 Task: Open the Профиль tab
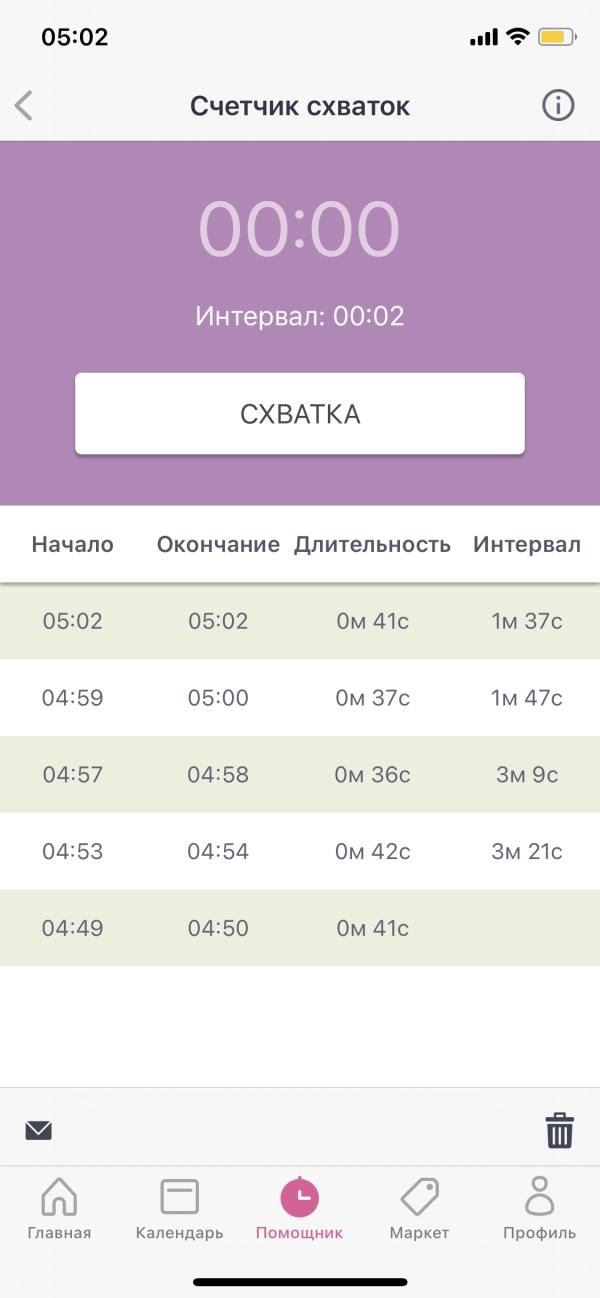[x=540, y=1209]
